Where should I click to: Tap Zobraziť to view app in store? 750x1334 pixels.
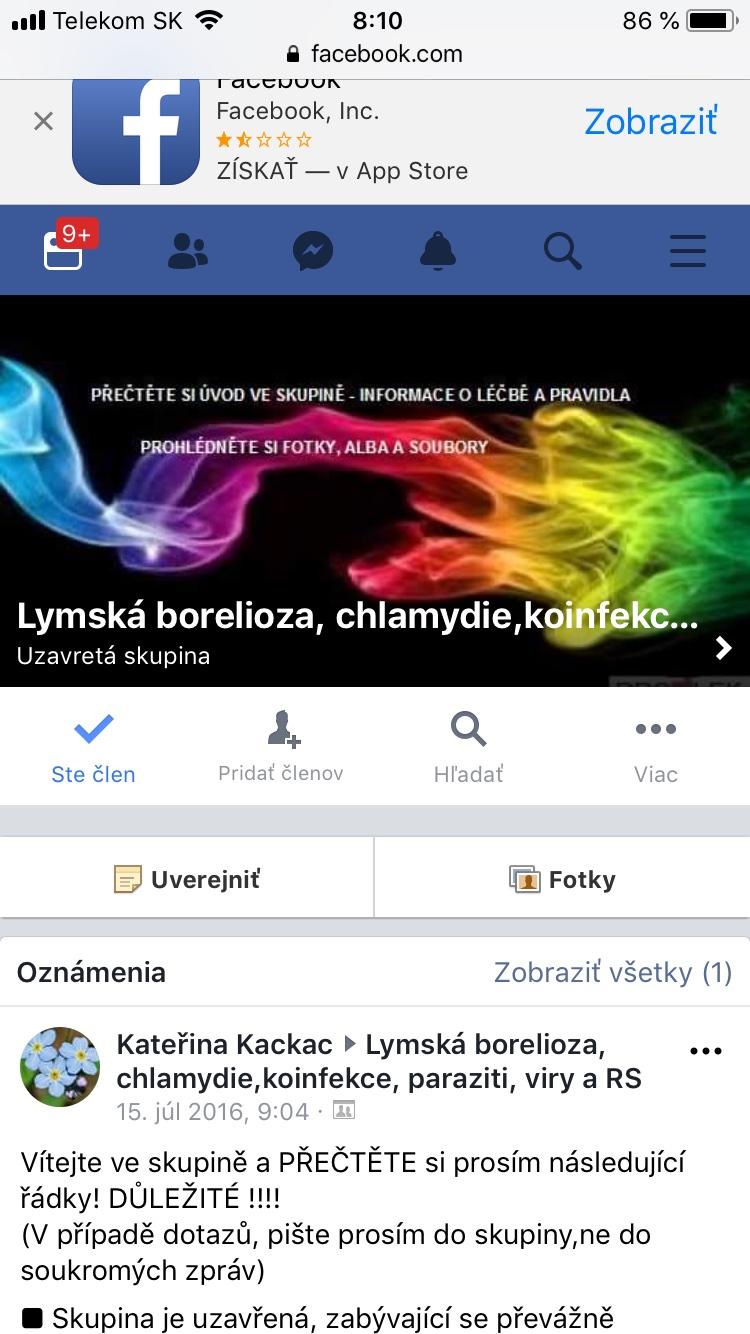(x=650, y=121)
